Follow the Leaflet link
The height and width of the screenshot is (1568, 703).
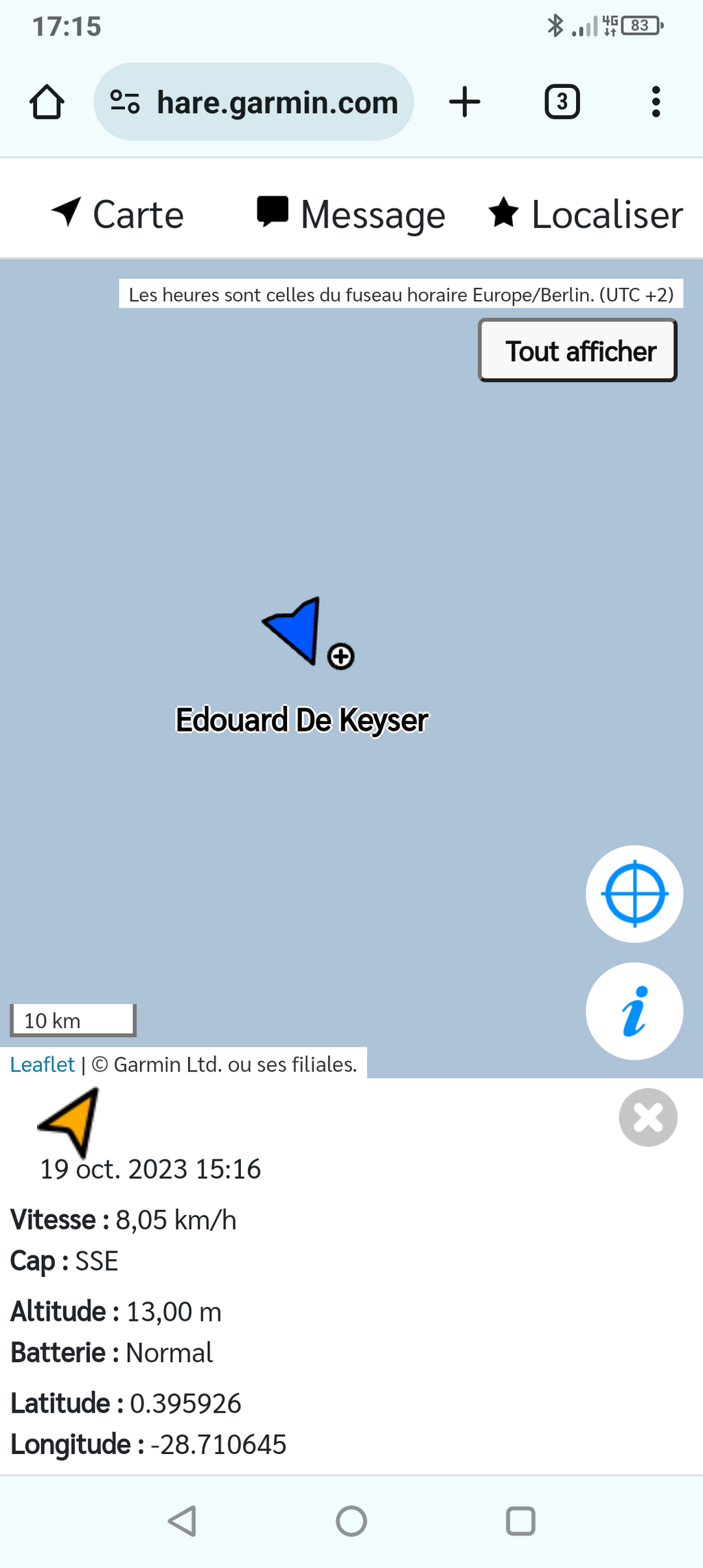42,1064
